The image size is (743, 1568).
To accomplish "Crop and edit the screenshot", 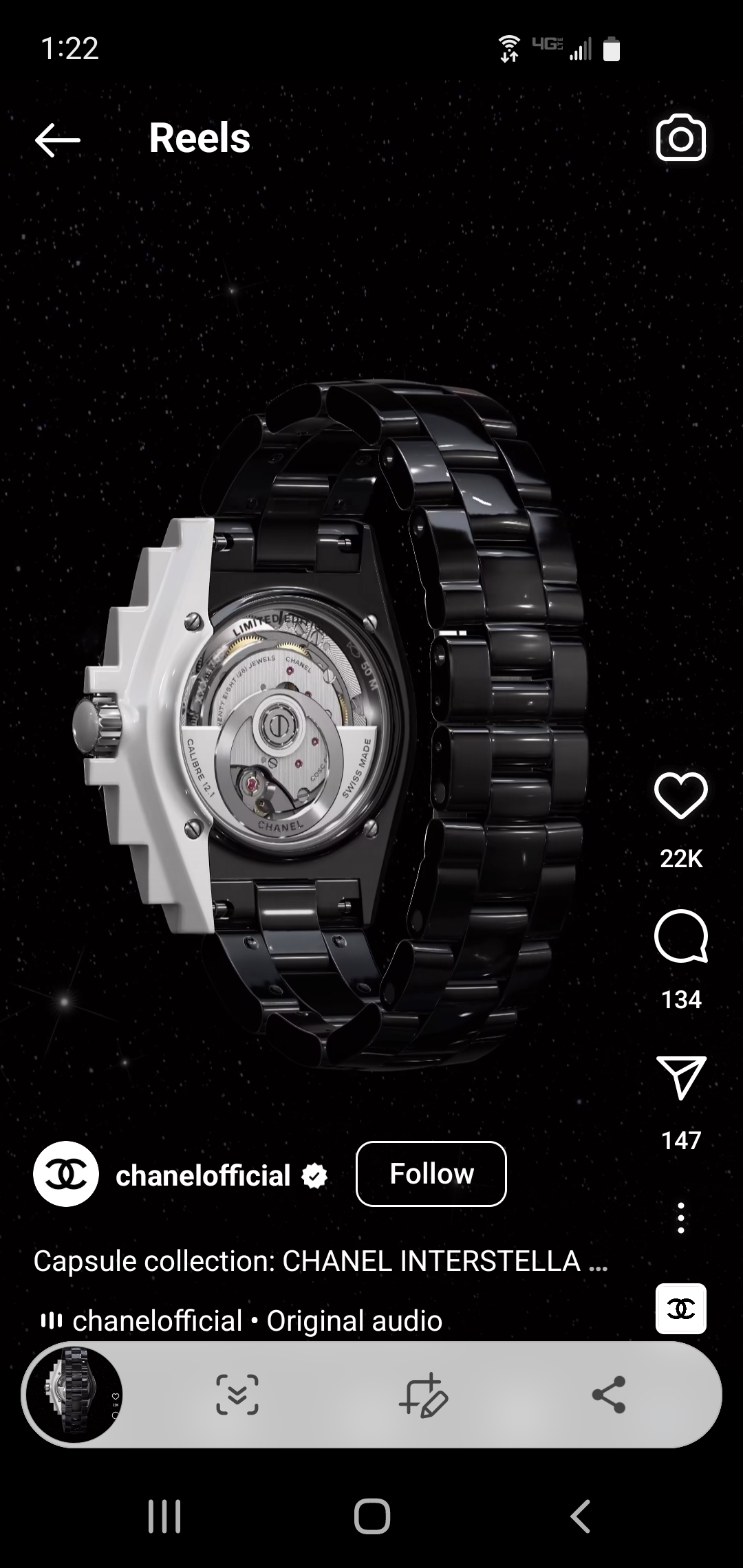I will tap(423, 1395).
